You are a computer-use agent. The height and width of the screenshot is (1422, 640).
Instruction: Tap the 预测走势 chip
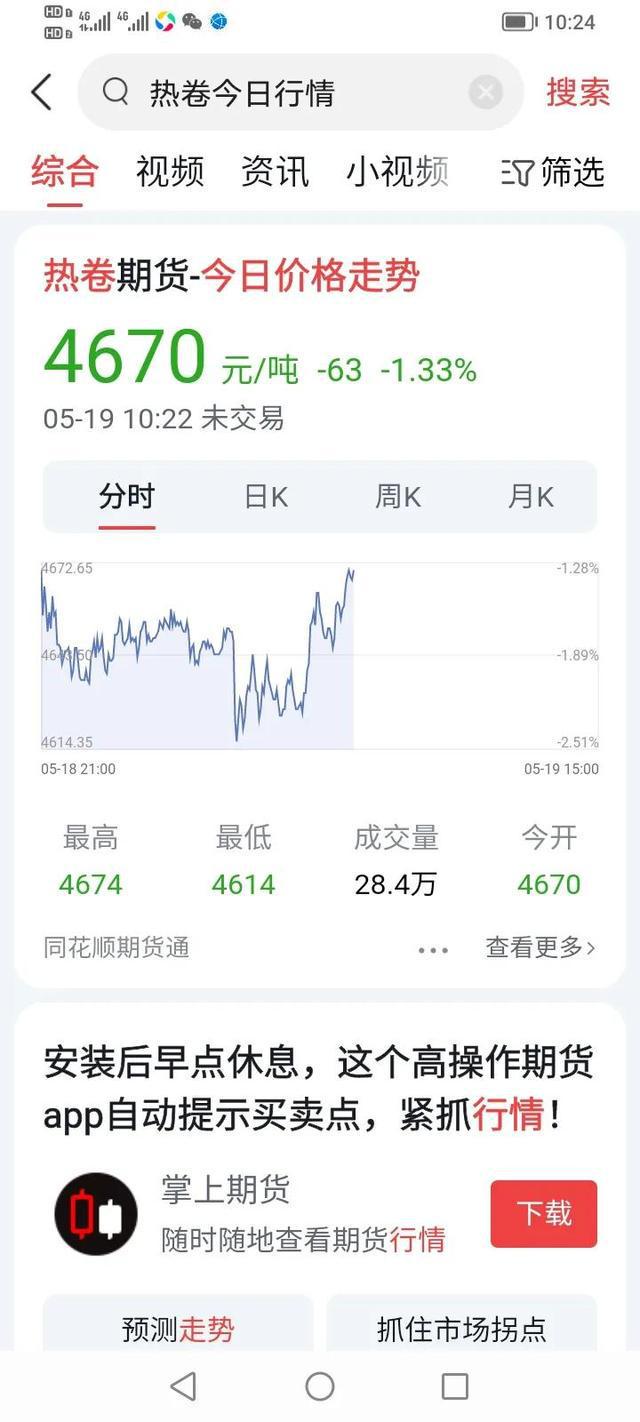point(178,1329)
